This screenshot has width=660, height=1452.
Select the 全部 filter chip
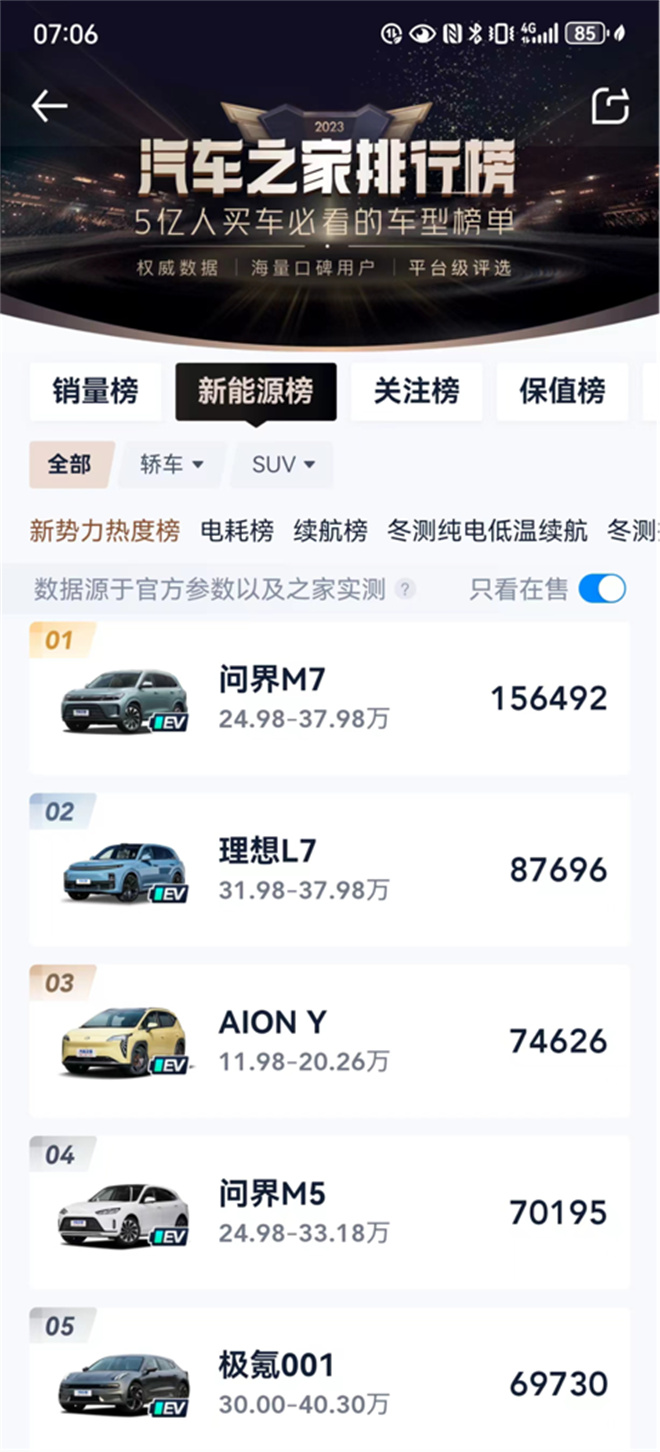tap(70, 465)
